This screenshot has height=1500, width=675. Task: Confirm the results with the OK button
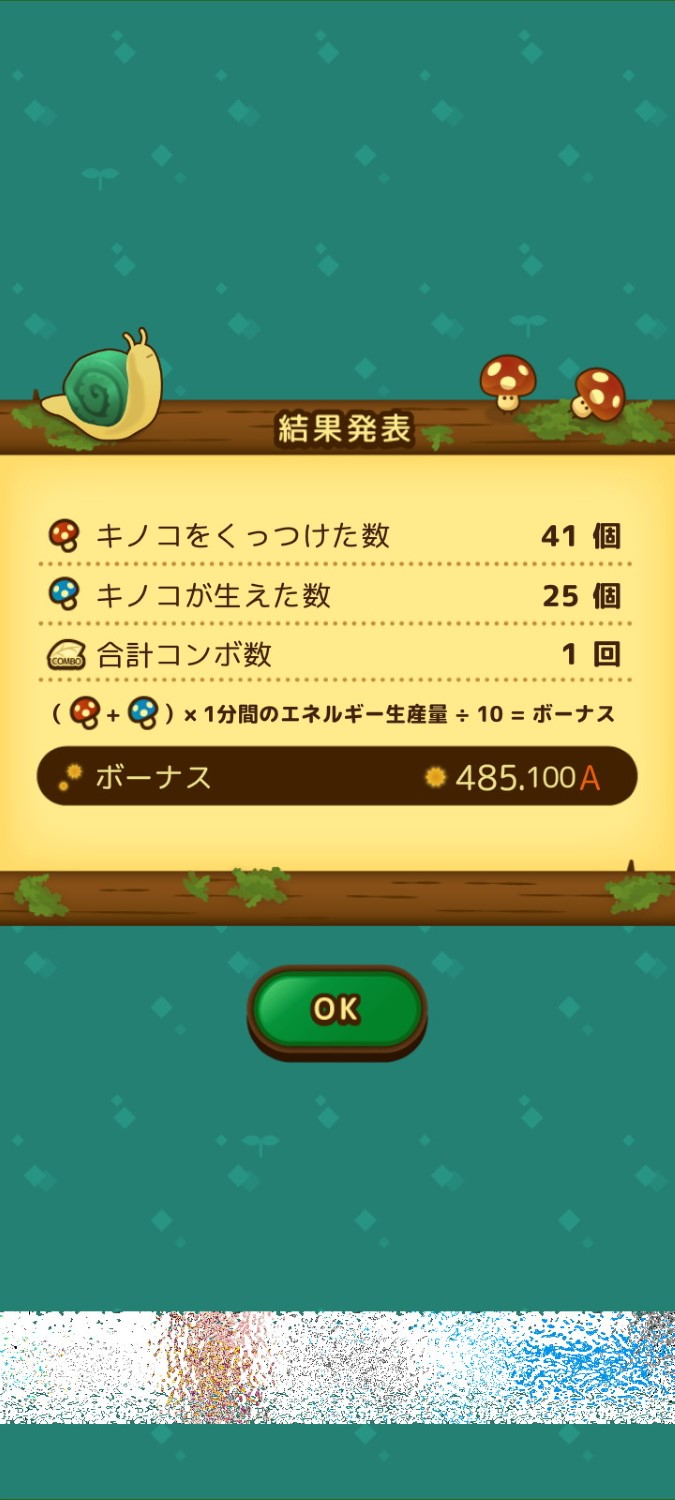point(337,1008)
